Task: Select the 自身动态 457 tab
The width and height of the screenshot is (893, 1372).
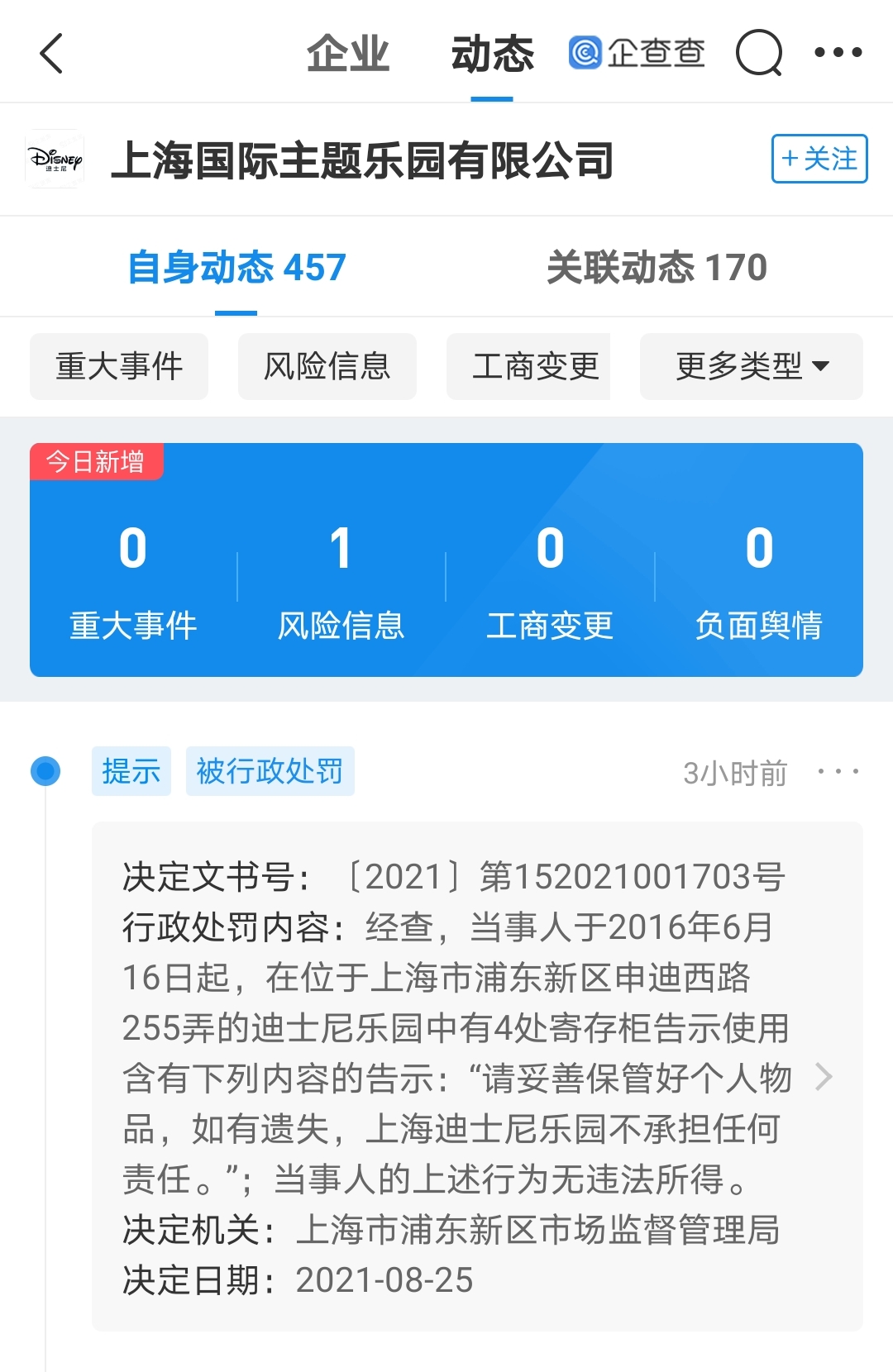Action: (x=236, y=268)
